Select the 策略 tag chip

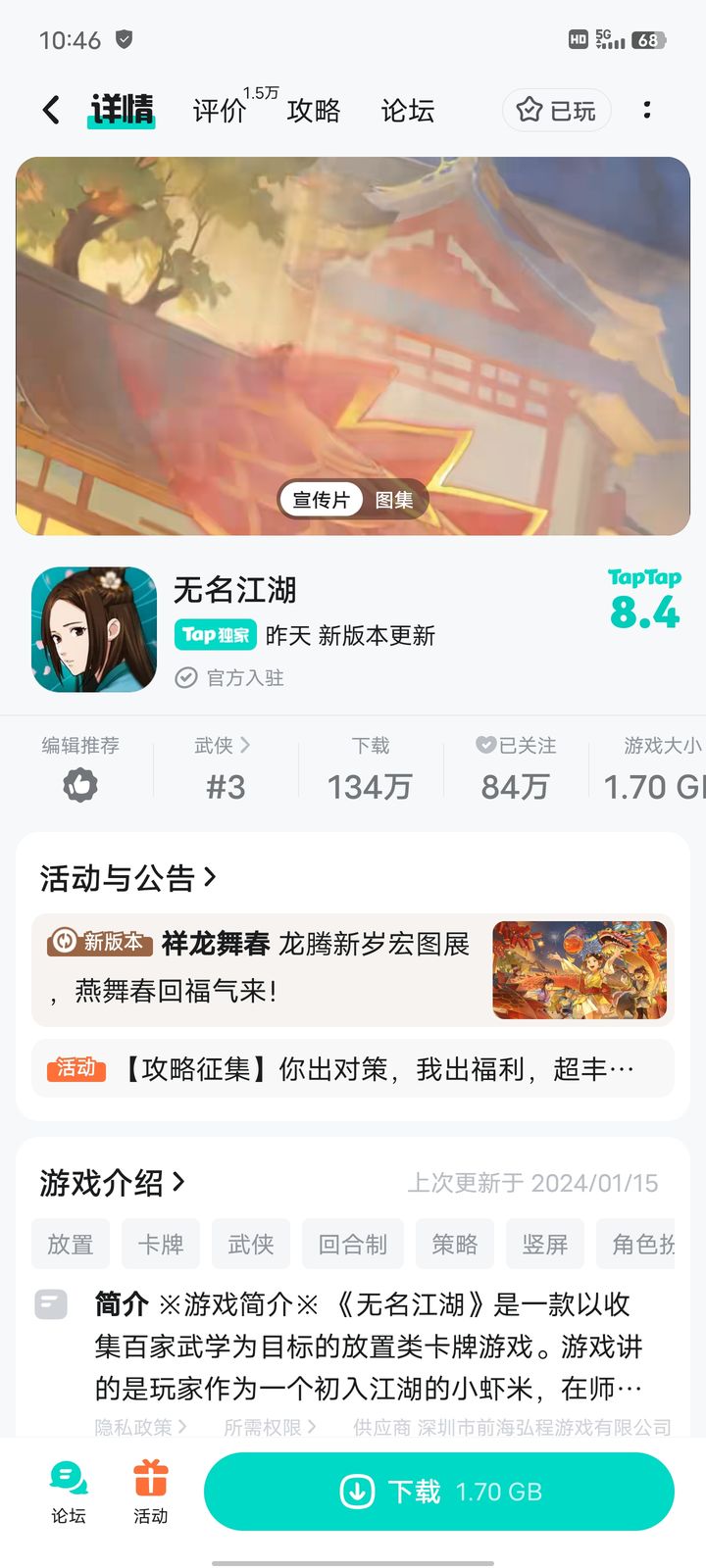tap(455, 1244)
